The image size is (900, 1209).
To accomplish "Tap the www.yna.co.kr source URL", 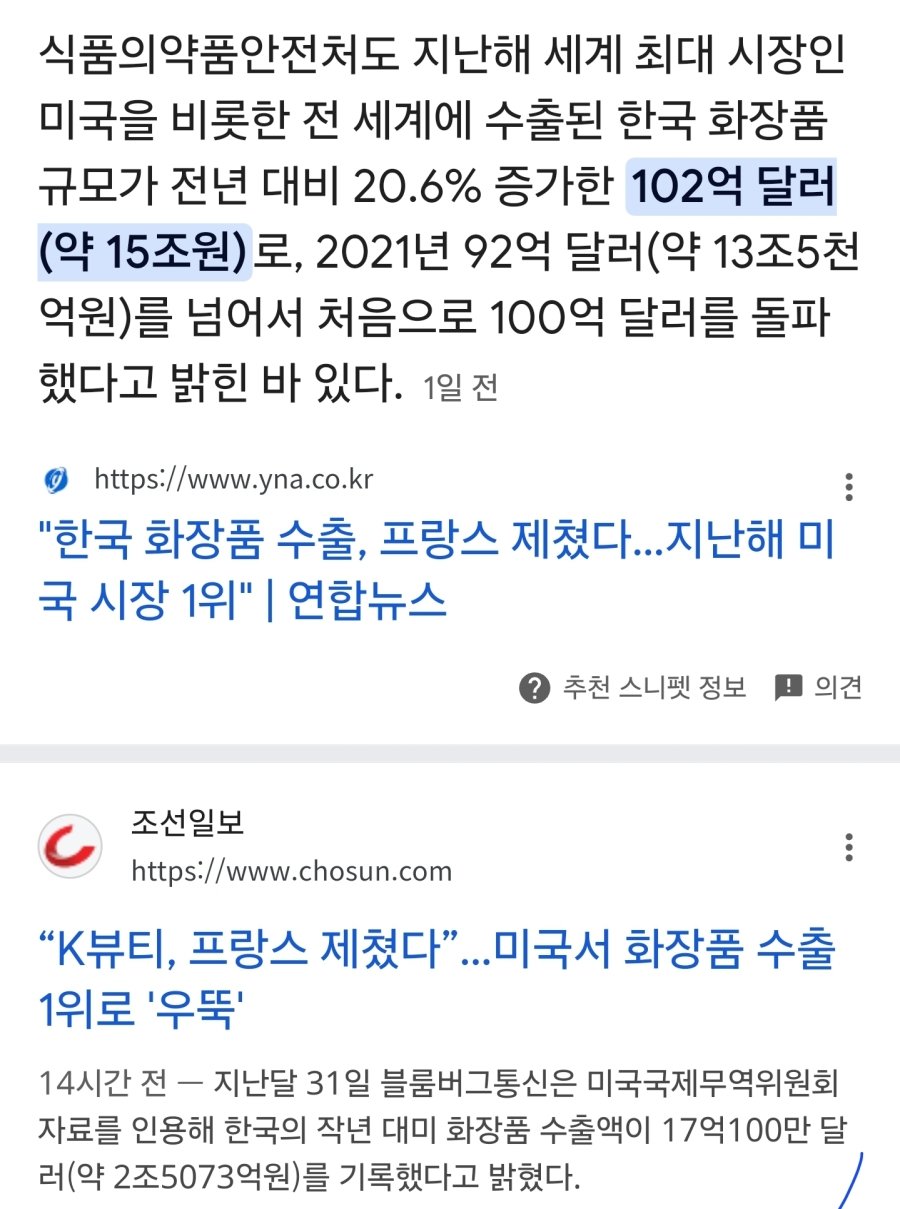I will (x=233, y=480).
